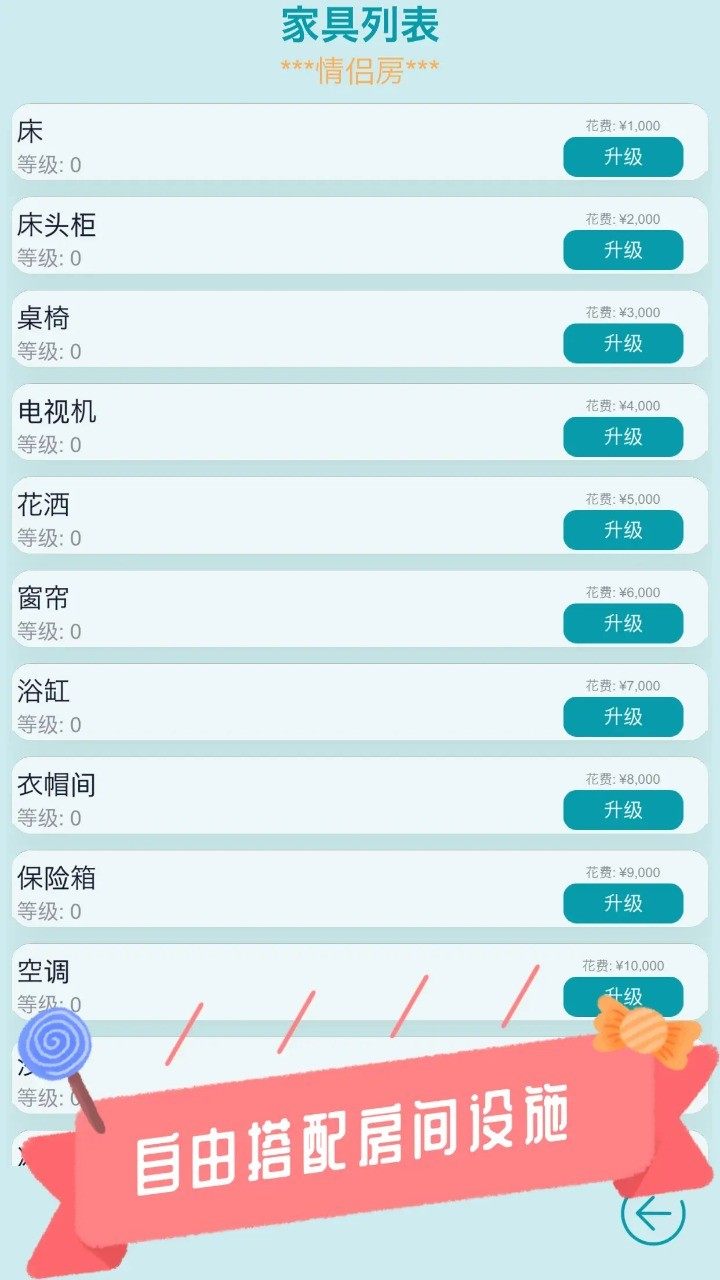Tap 升级 for 桌椅
Screen dimensions: 720x1280
click(623, 343)
